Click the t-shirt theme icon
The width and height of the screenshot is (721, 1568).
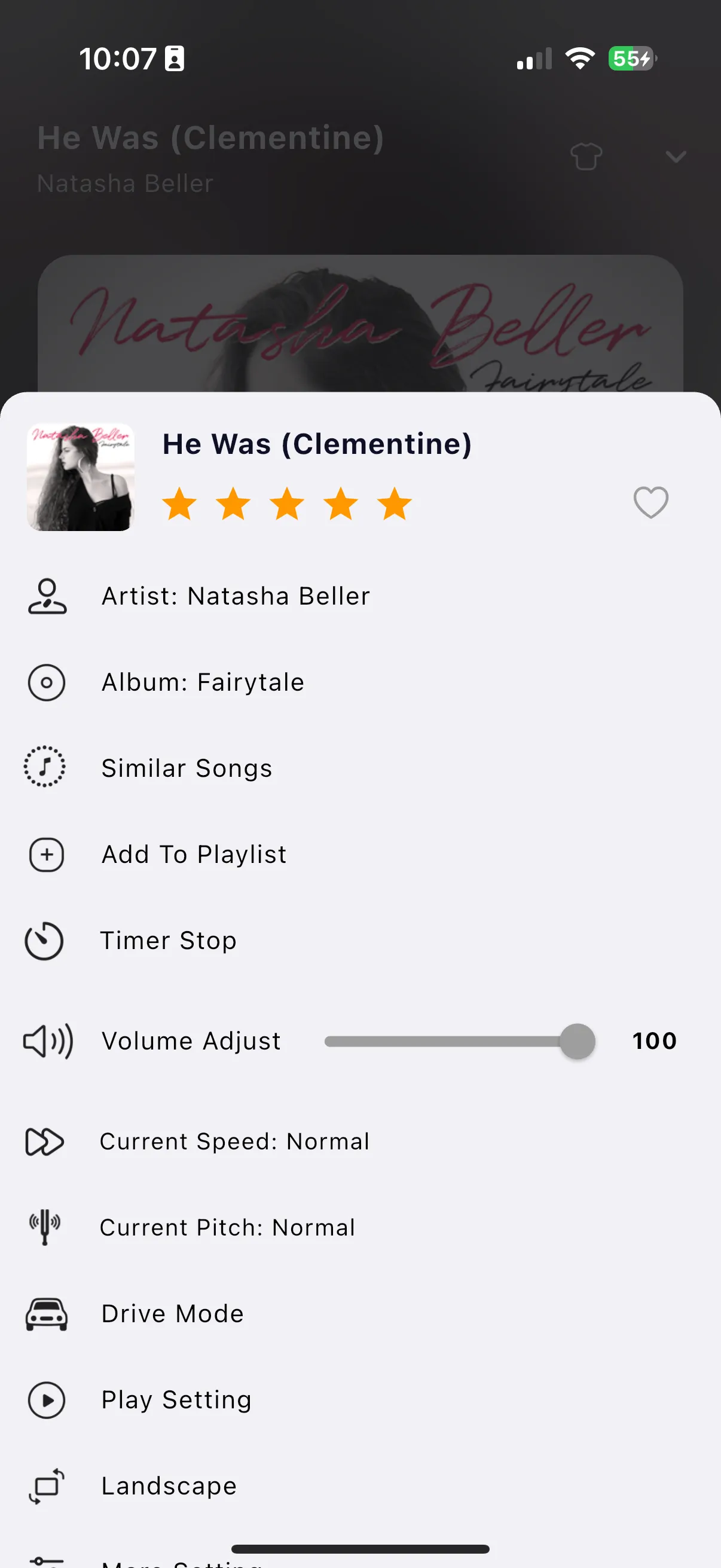(x=586, y=156)
